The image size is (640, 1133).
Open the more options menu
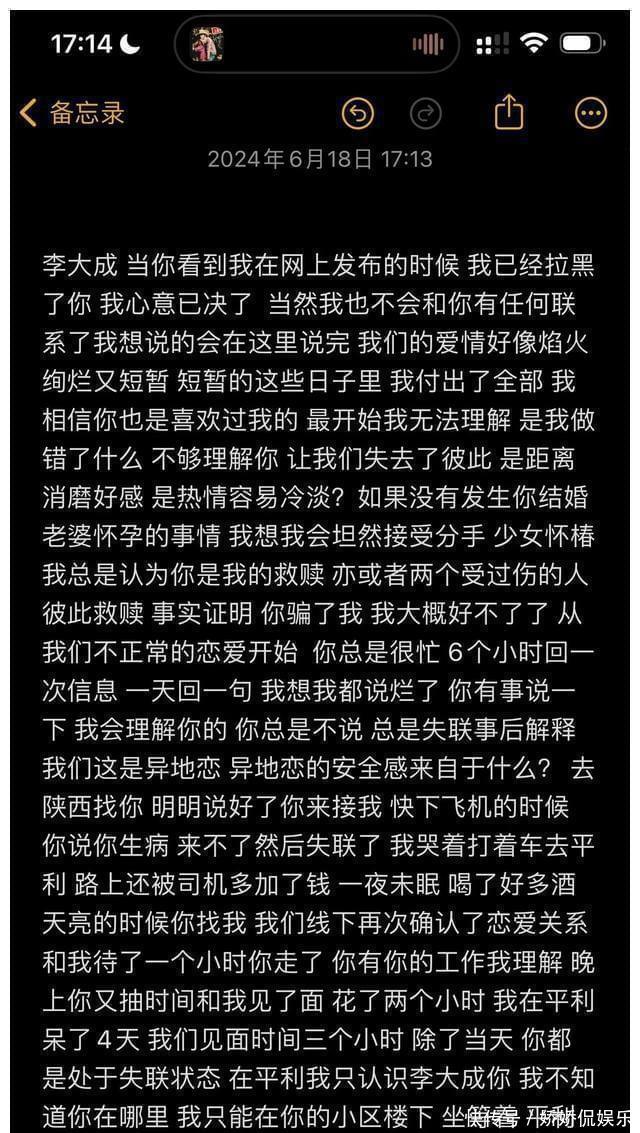point(591,113)
